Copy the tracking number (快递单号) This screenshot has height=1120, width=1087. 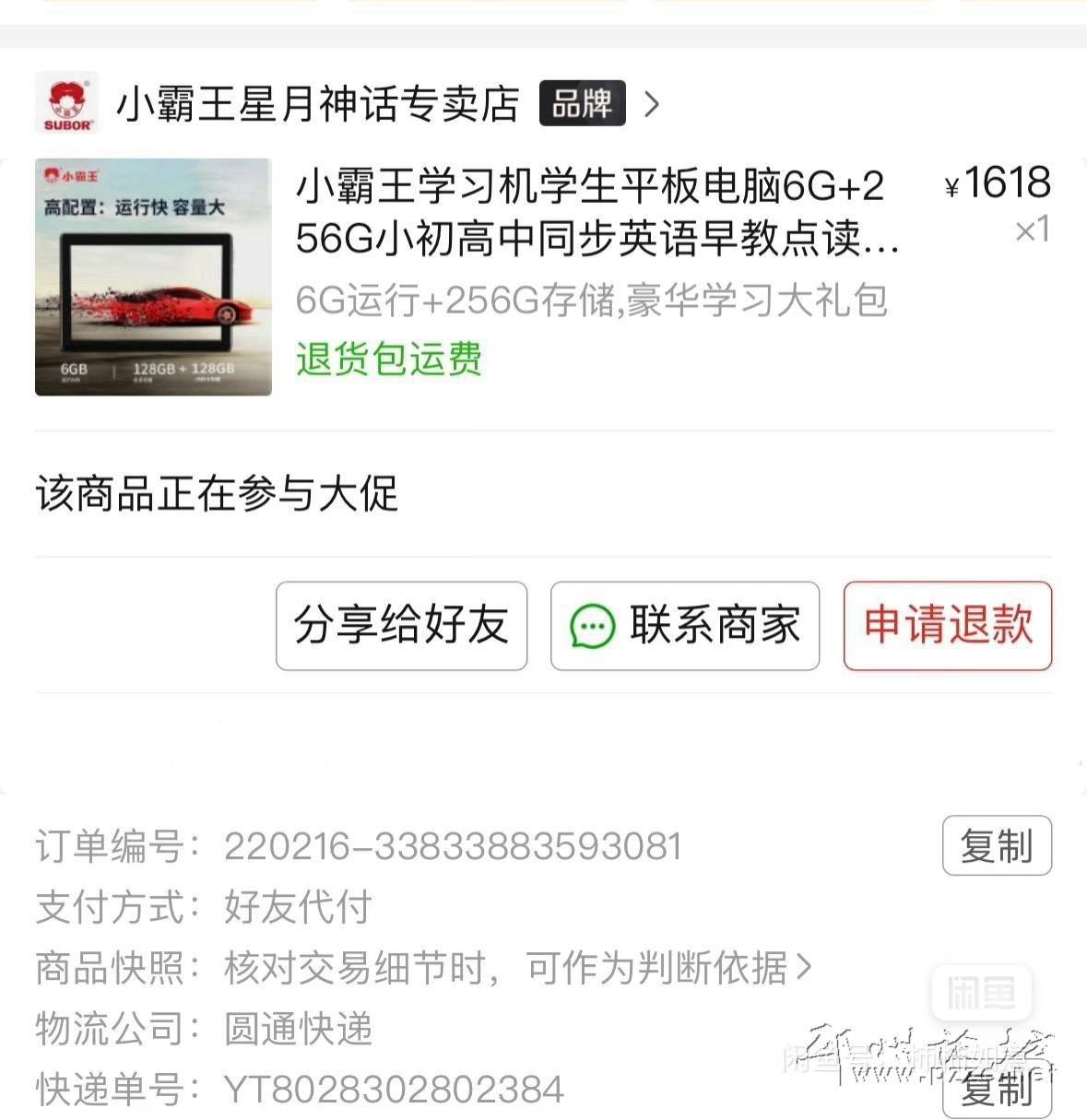click(x=996, y=1090)
